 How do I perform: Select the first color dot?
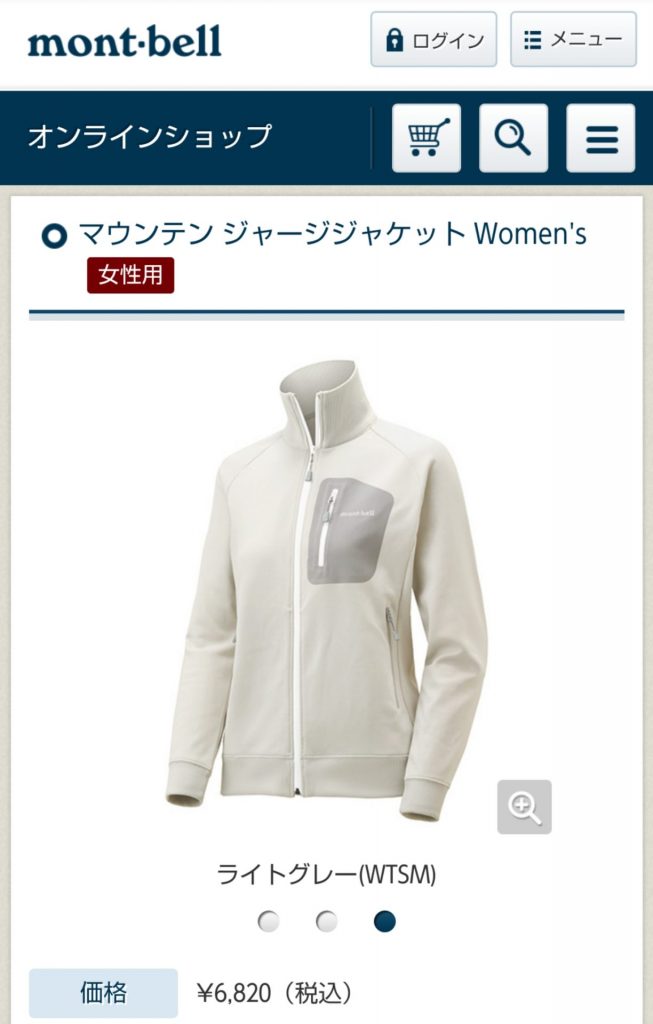click(268, 921)
